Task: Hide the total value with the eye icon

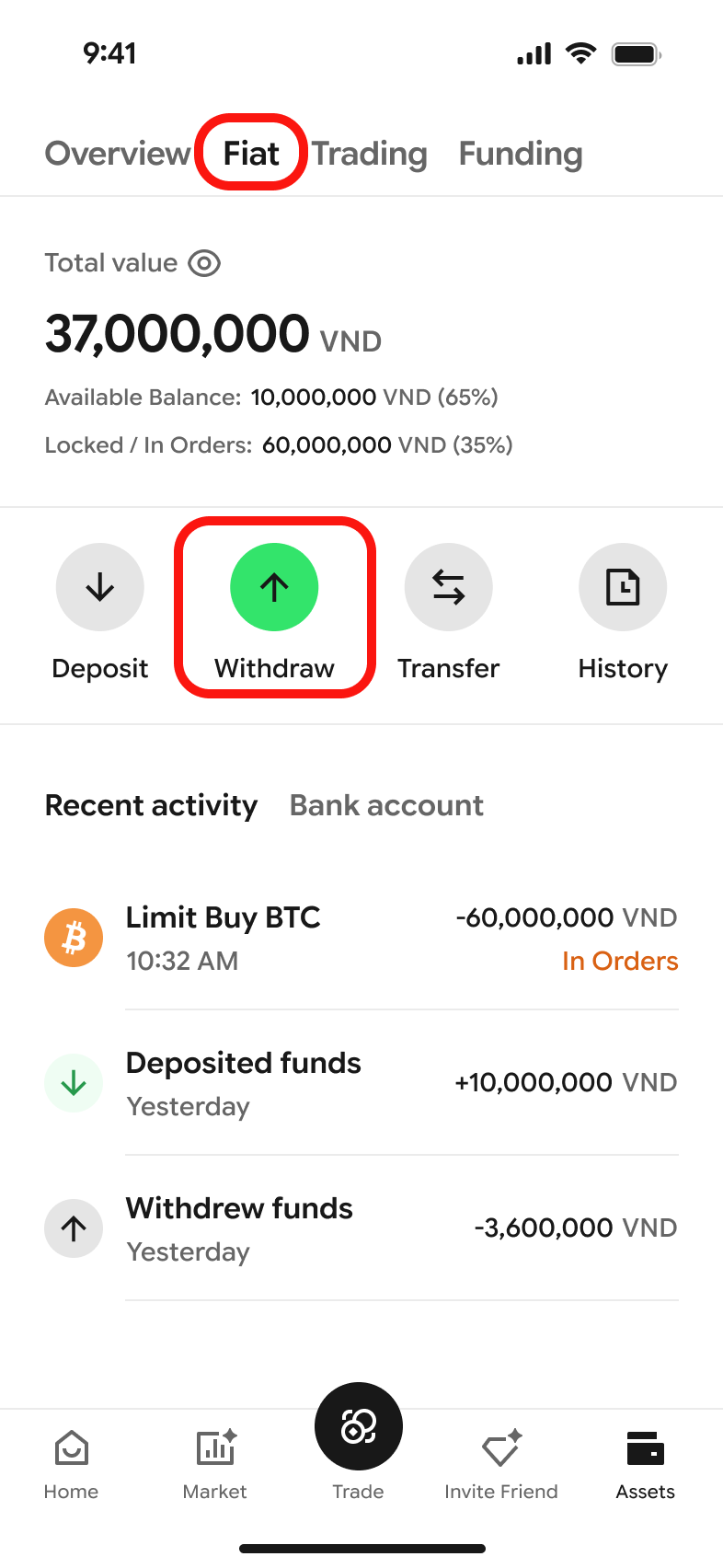Action: pos(204,263)
